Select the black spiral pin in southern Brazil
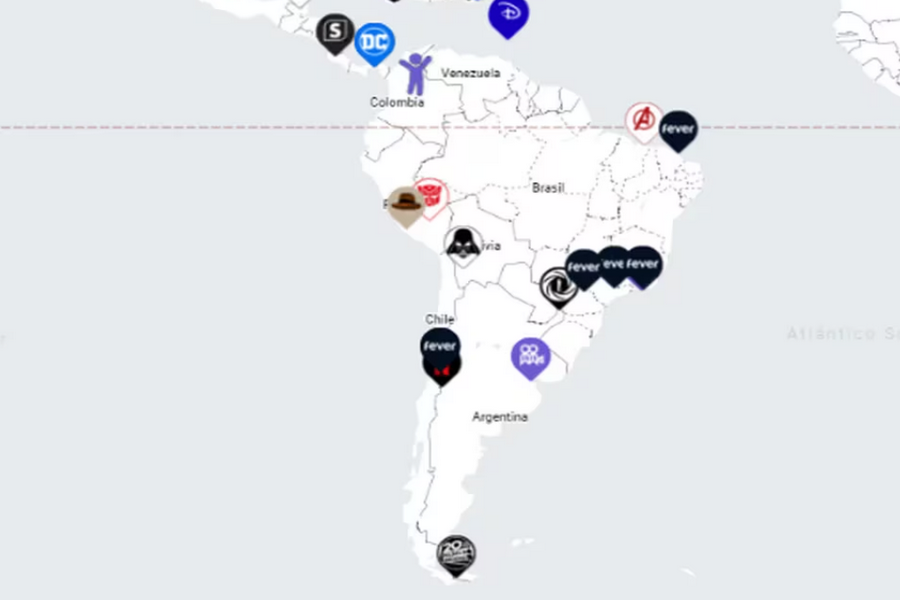 (x=558, y=285)
